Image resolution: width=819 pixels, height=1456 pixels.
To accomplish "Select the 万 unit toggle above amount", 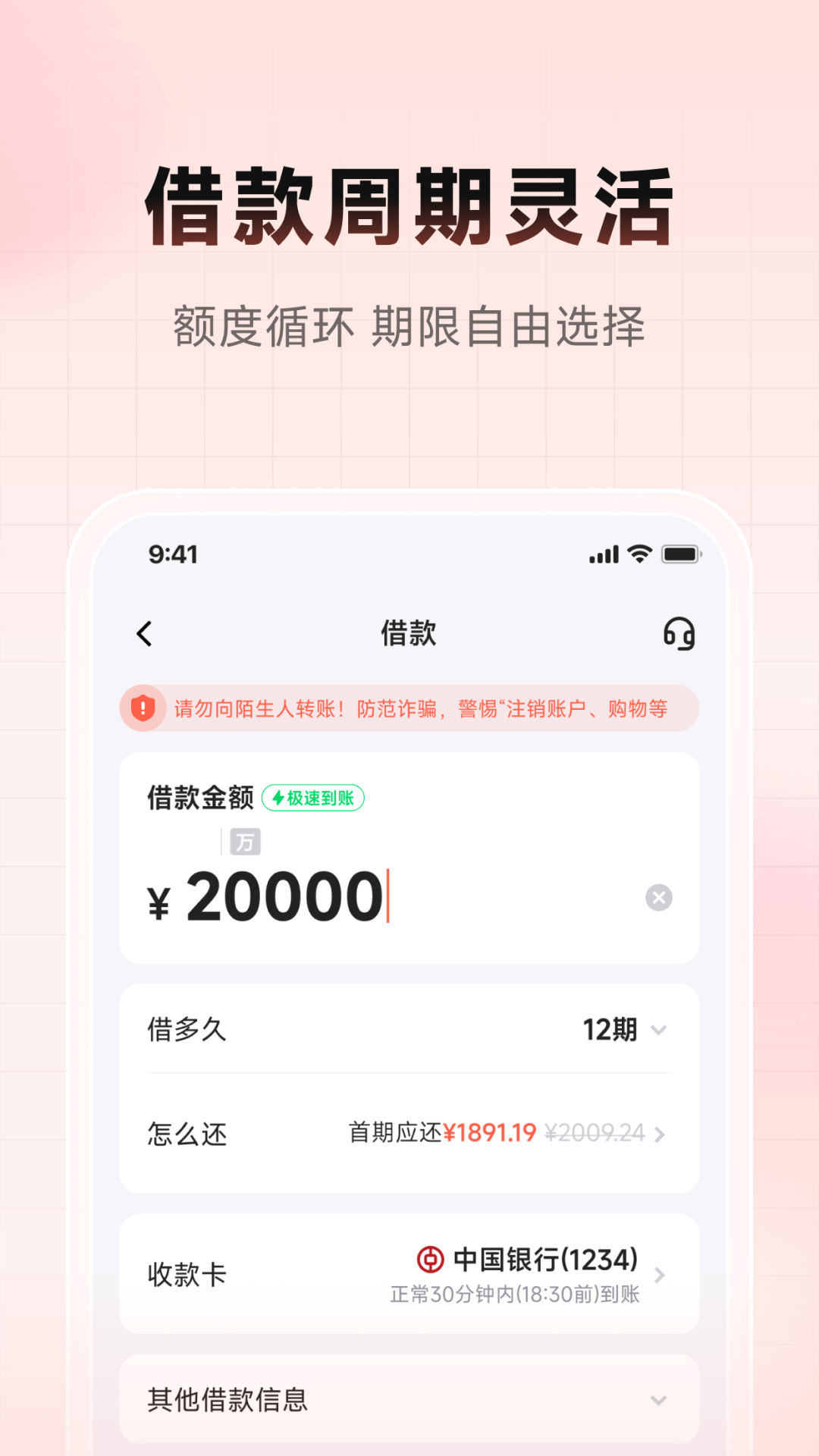I will click(244, 841).
